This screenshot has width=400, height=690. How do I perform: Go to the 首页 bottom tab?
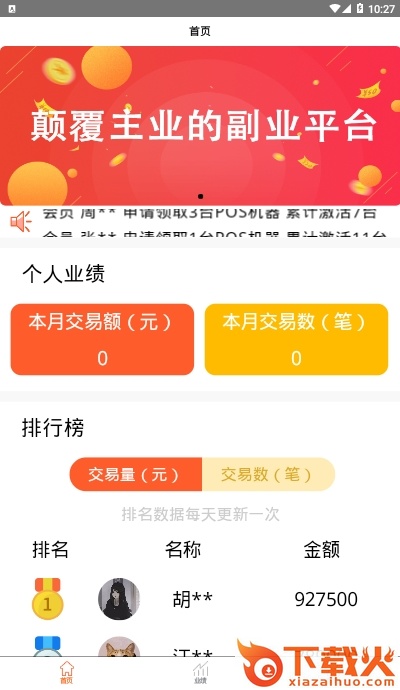point(66,673)
